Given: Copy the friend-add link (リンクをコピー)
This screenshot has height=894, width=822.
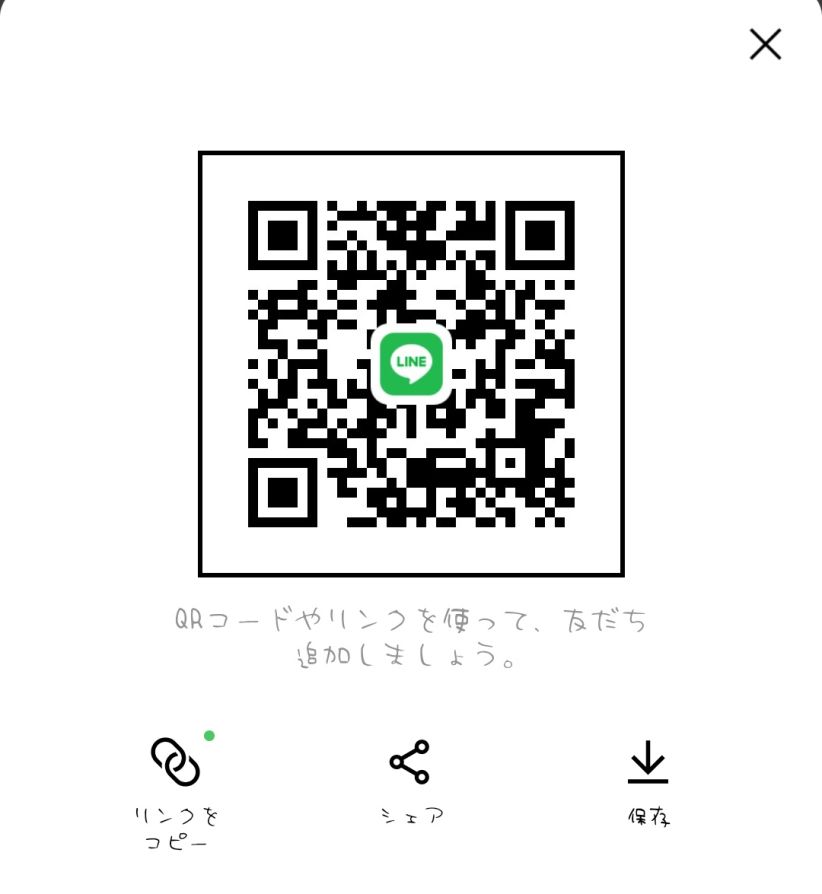Looking at the screenshot, I should [176, 765].
